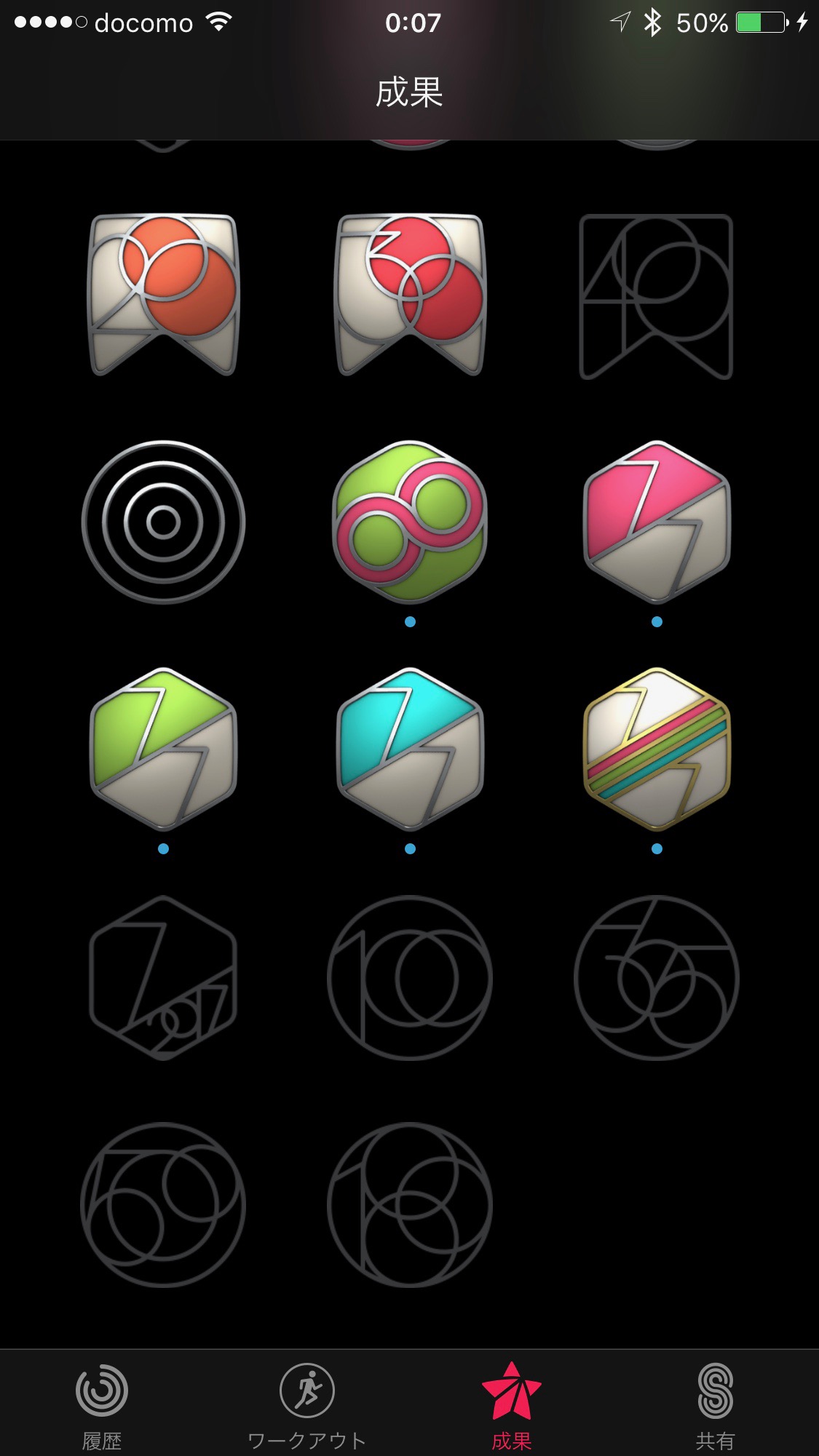Viewport: 819px width, 1456px height.
Task: View the locked 500 badge
Action: coord(163,1204)
